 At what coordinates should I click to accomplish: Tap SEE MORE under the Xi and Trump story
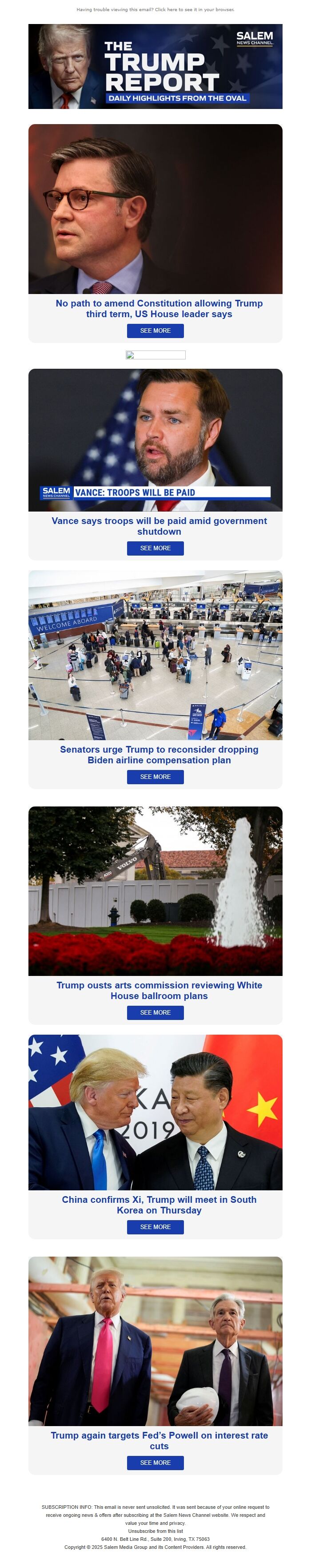(155, 1226)
